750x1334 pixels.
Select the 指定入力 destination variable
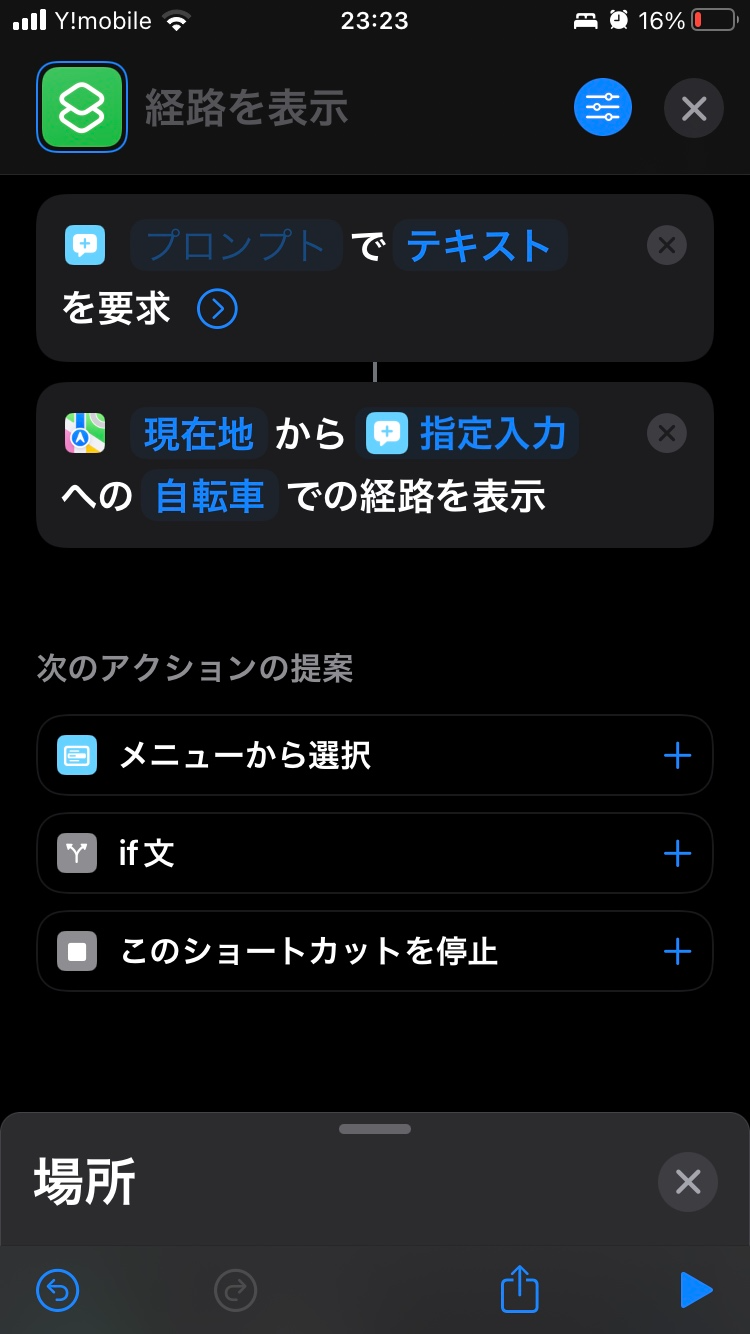point(468,434)
